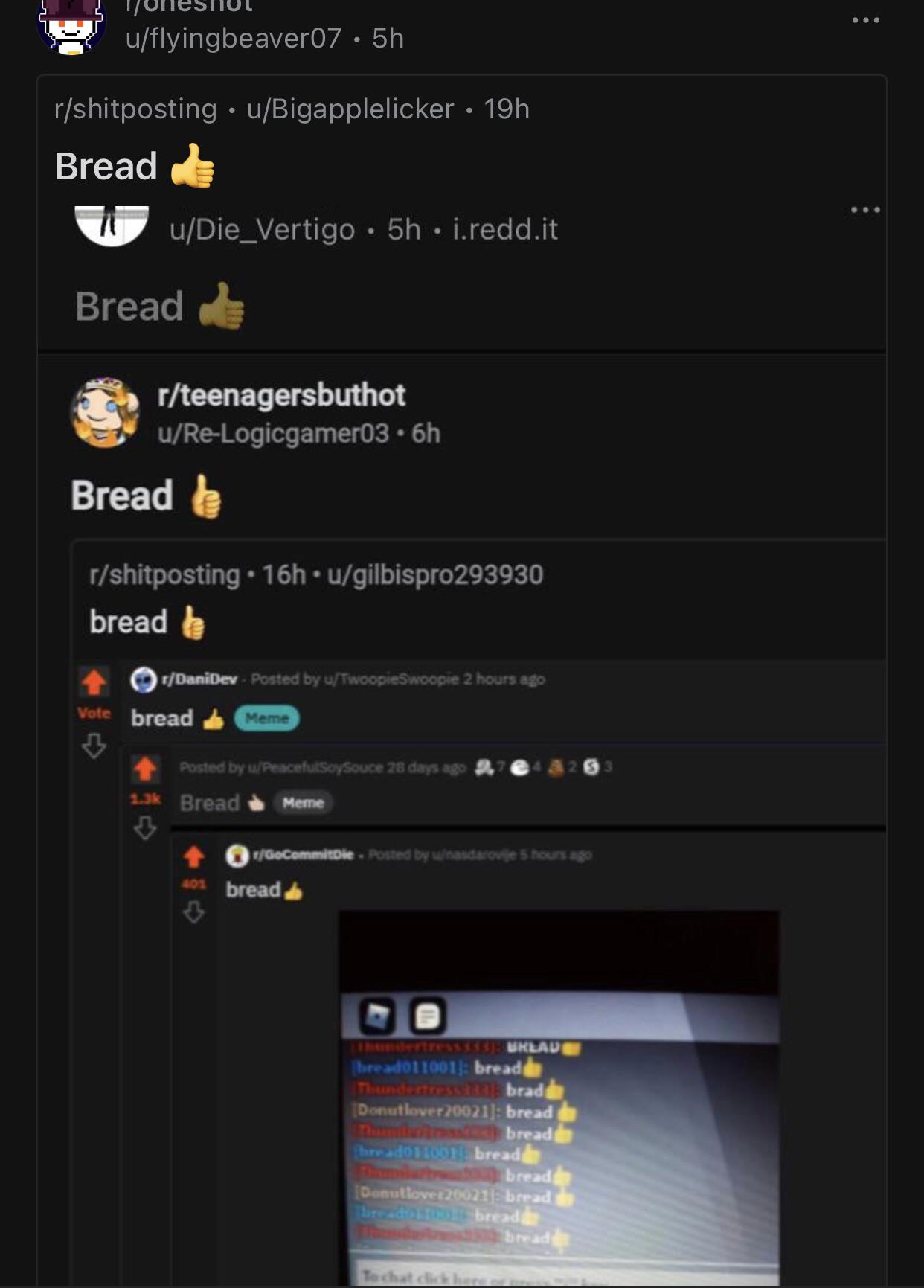
Task: Click the r/GoCommitDie subreddit icon
Action: click(237, 854)
